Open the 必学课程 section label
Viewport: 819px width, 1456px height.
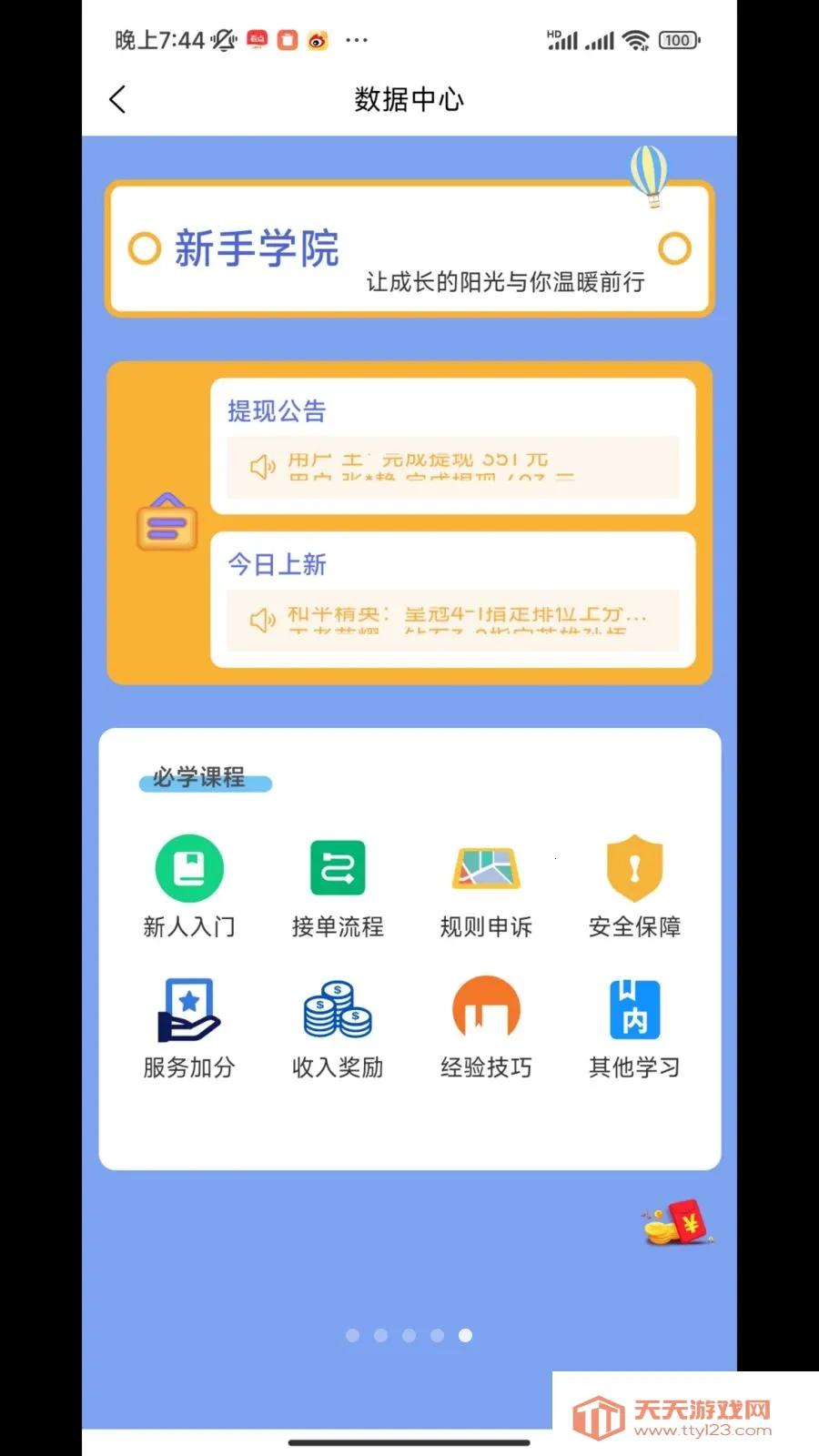click(204, 778)
